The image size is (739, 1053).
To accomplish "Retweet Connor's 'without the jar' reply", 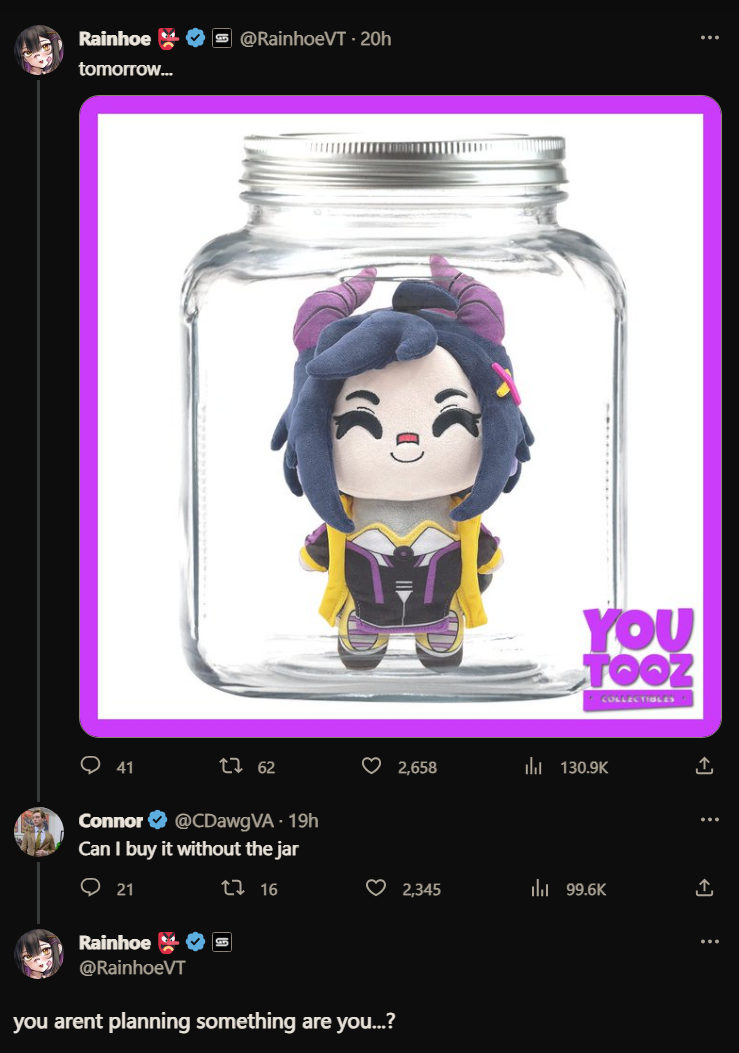I will pos(232,888).
